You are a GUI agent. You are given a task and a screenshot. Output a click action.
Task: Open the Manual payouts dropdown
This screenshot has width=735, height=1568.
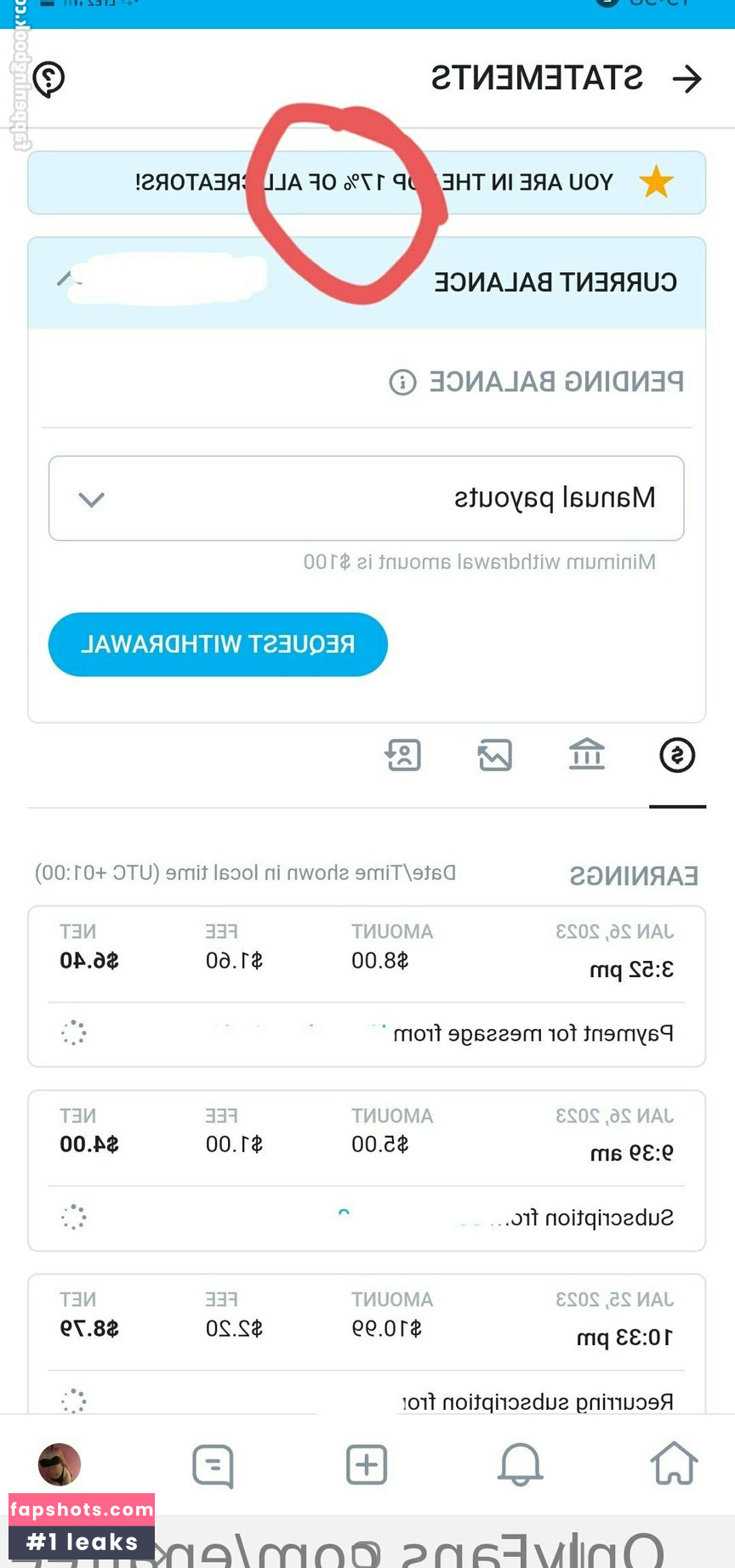coord(367,498)
